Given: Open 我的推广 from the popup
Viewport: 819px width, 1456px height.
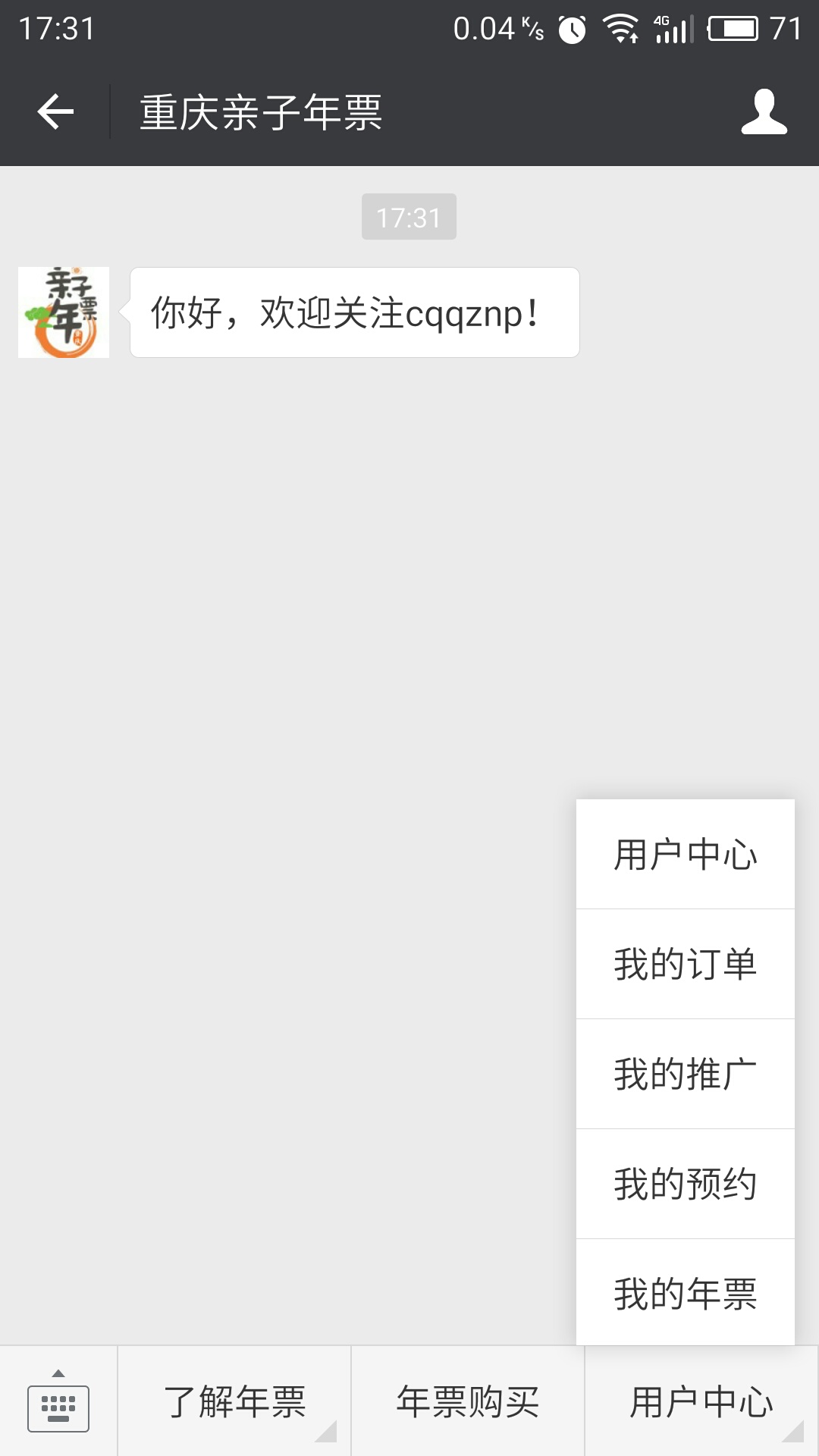Looking at the screenshot, I should pyautogui.click(x=686, y=1074).
